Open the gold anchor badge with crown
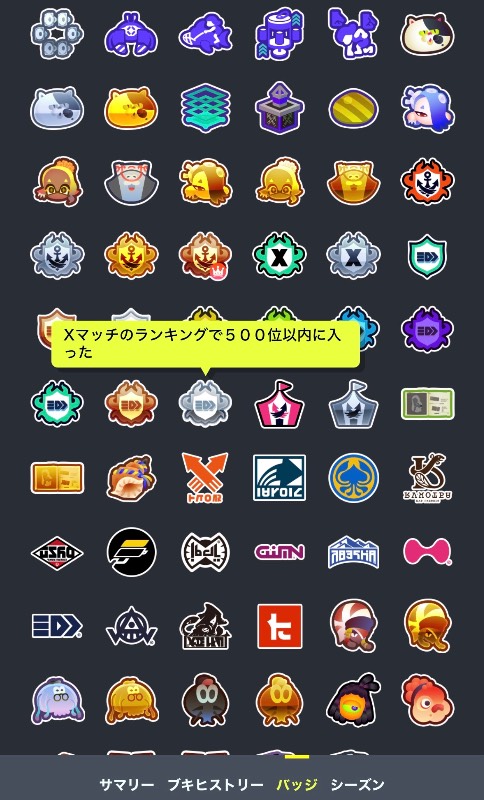 (x=206, y=256)
